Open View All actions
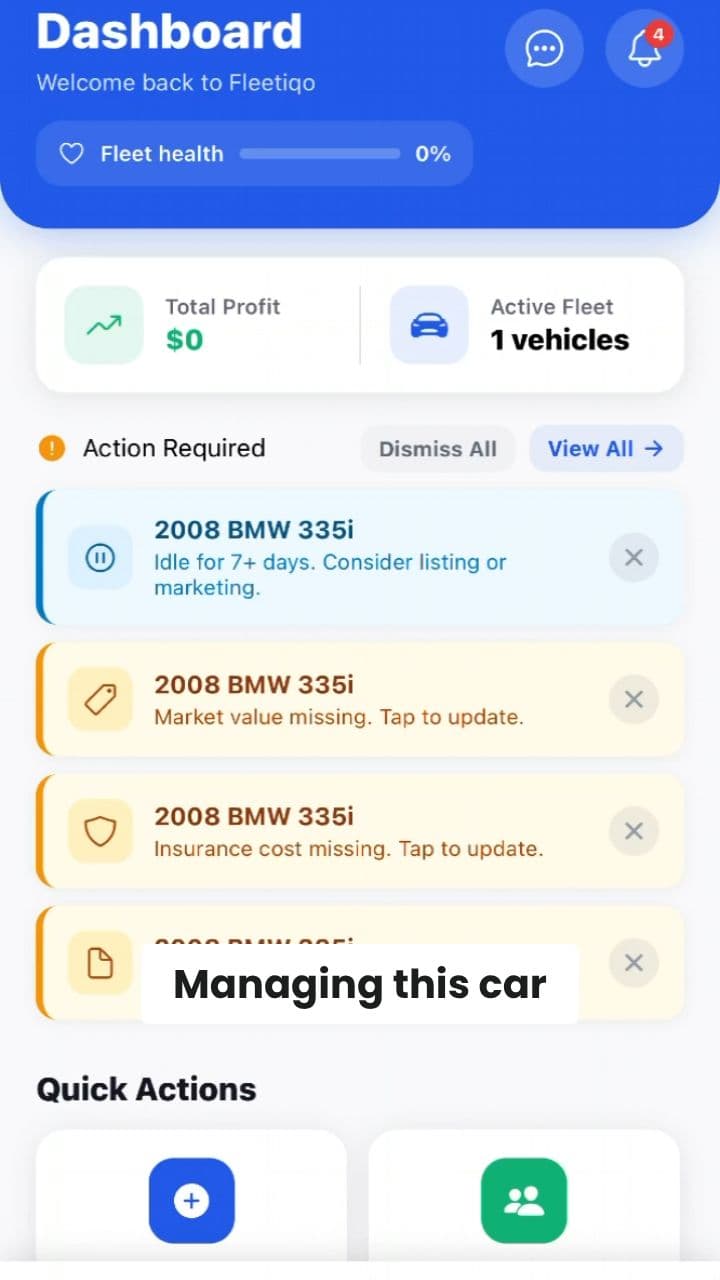This screenshot has height=1280, width=720. point(606,448)
